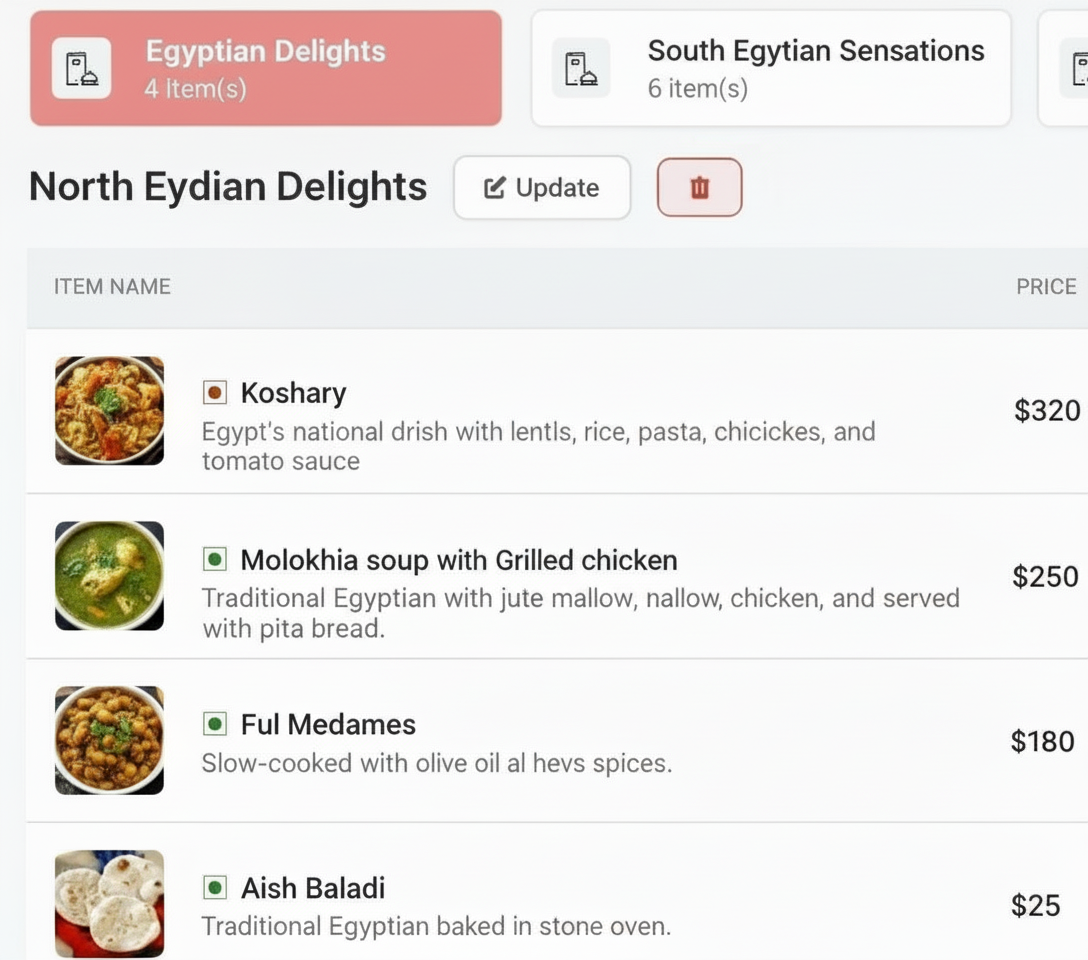The height and width of the screenshot is (960, 1088).
Task: Delete this category with trash icon
Action: [x=699, y=188]
